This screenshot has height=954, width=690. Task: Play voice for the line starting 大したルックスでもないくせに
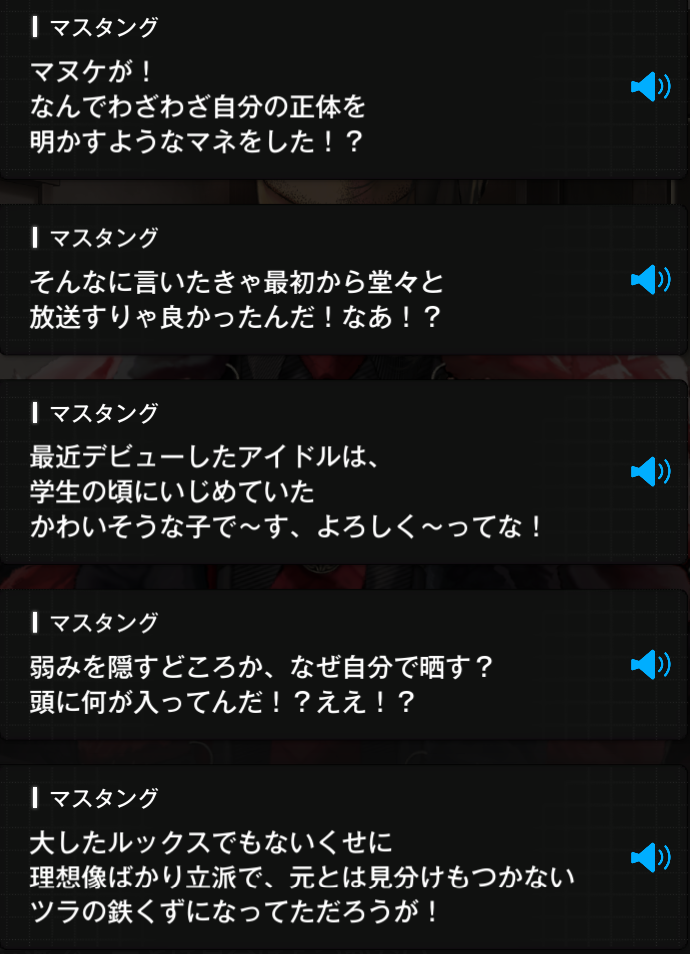click(649, 857)
